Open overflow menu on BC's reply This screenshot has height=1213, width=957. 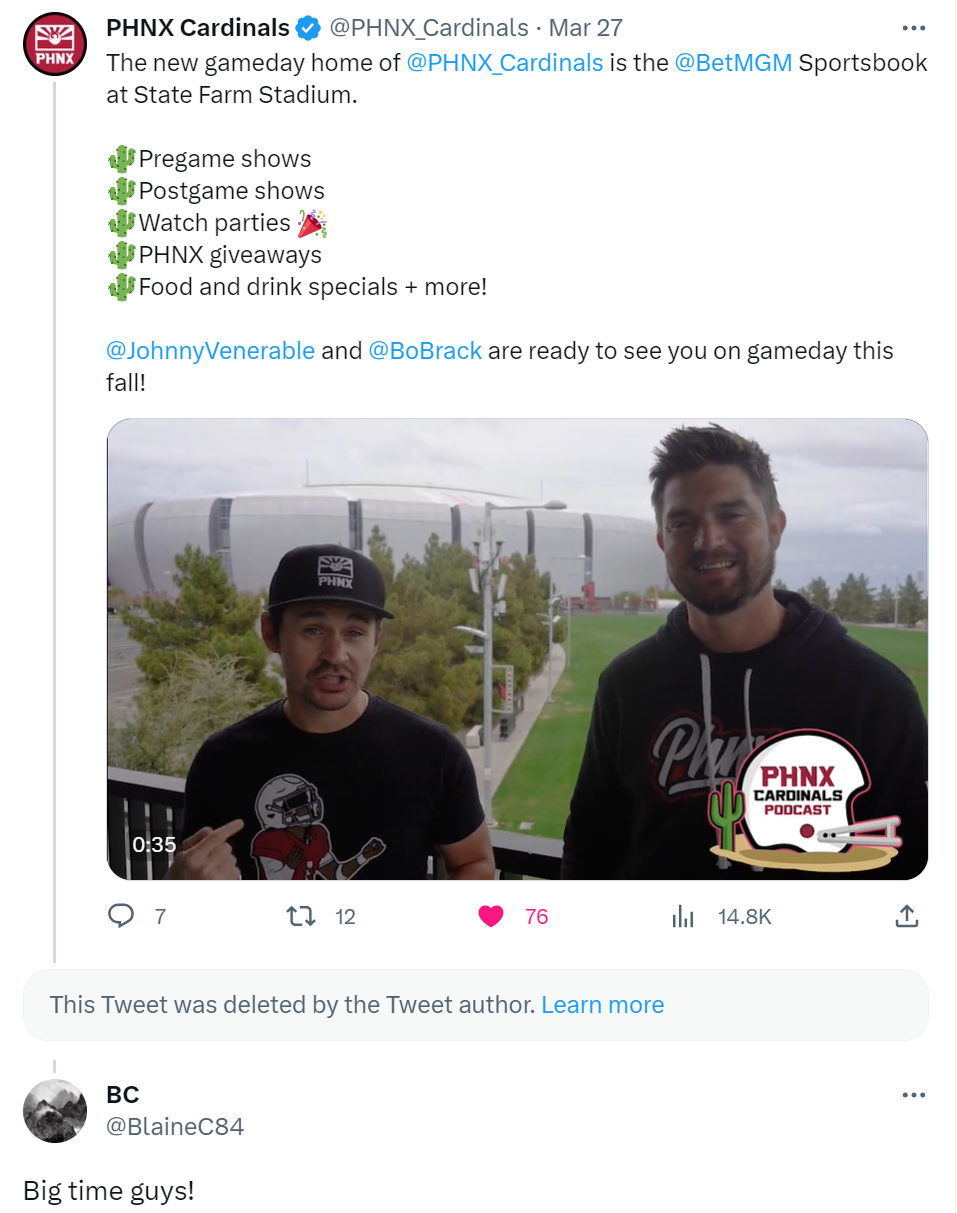913,1095
